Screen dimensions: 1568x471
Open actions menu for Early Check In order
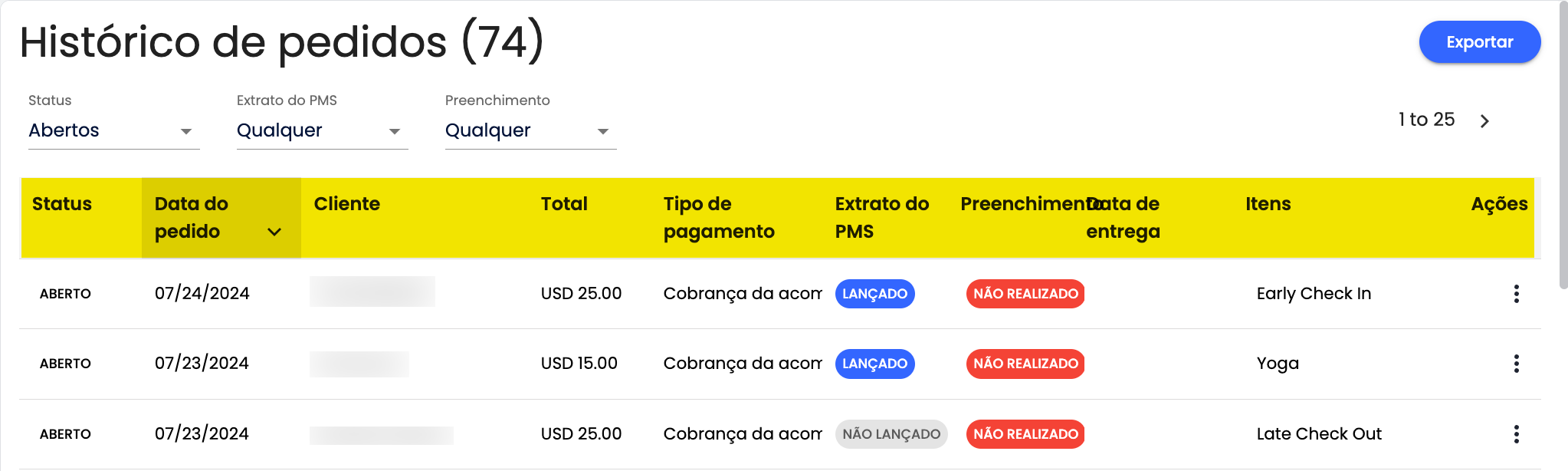1516,294
